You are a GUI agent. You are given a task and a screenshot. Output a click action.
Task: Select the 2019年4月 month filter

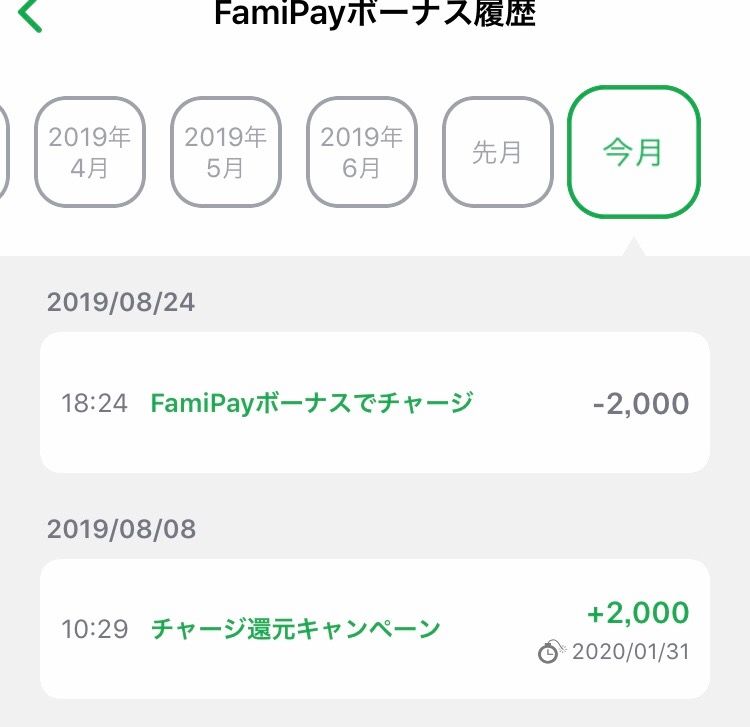(89, 152)
